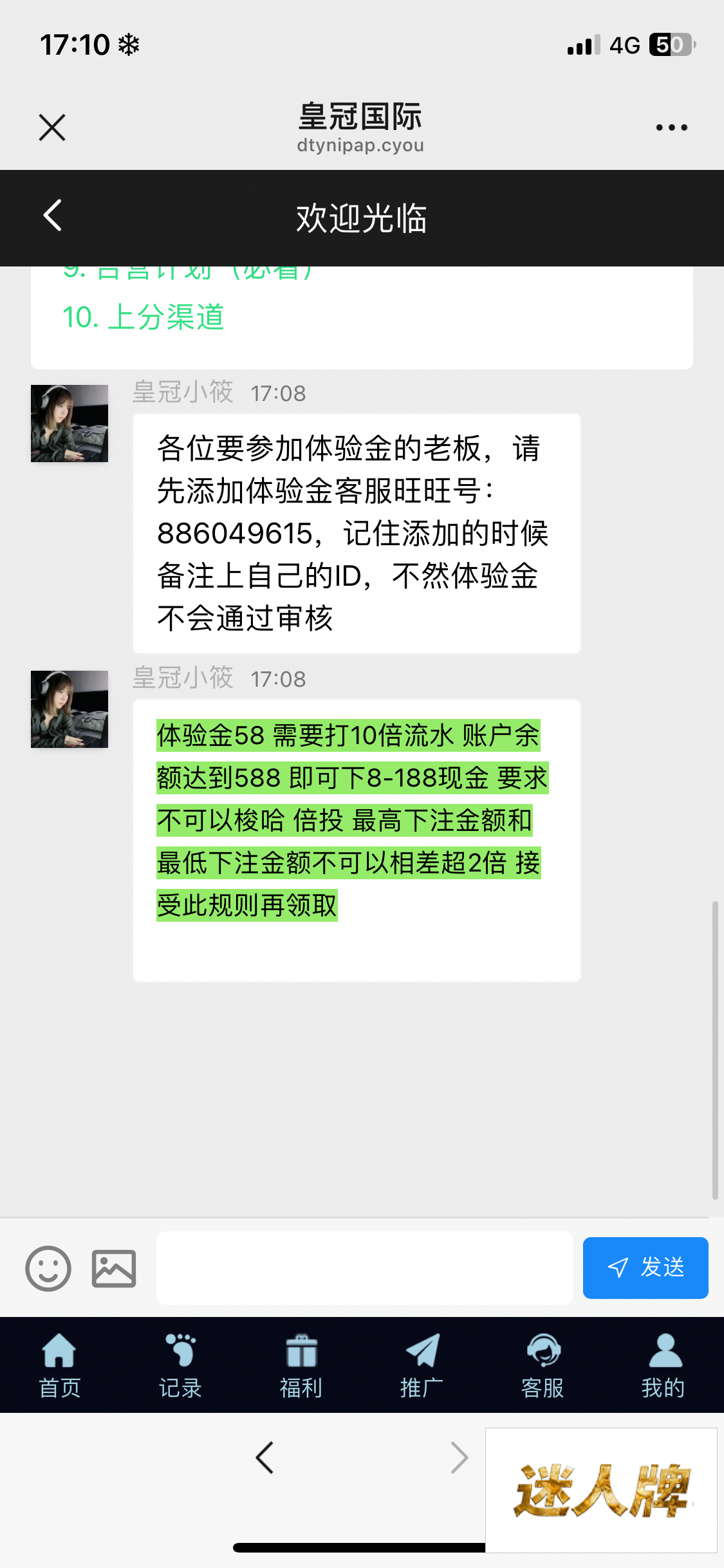Viewport: 724px width, 1568px height.
Task: Open 上分渠道 link in the list
Action: 143,317
